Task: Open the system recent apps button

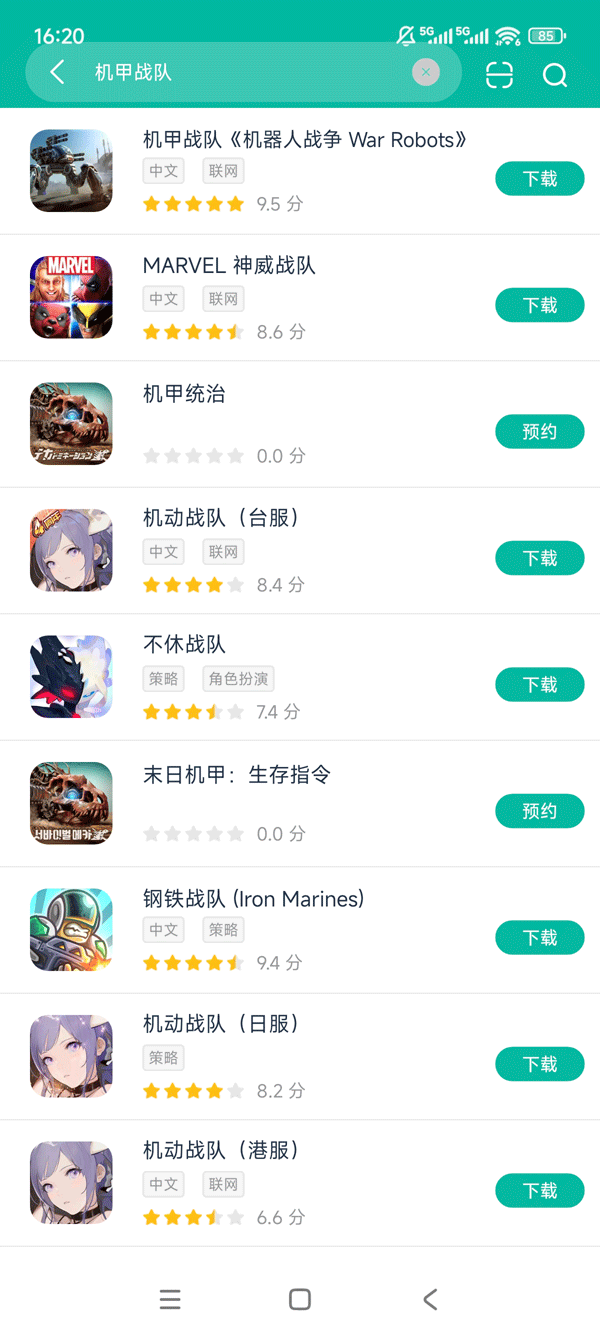Action: [x=170, y=1299]
